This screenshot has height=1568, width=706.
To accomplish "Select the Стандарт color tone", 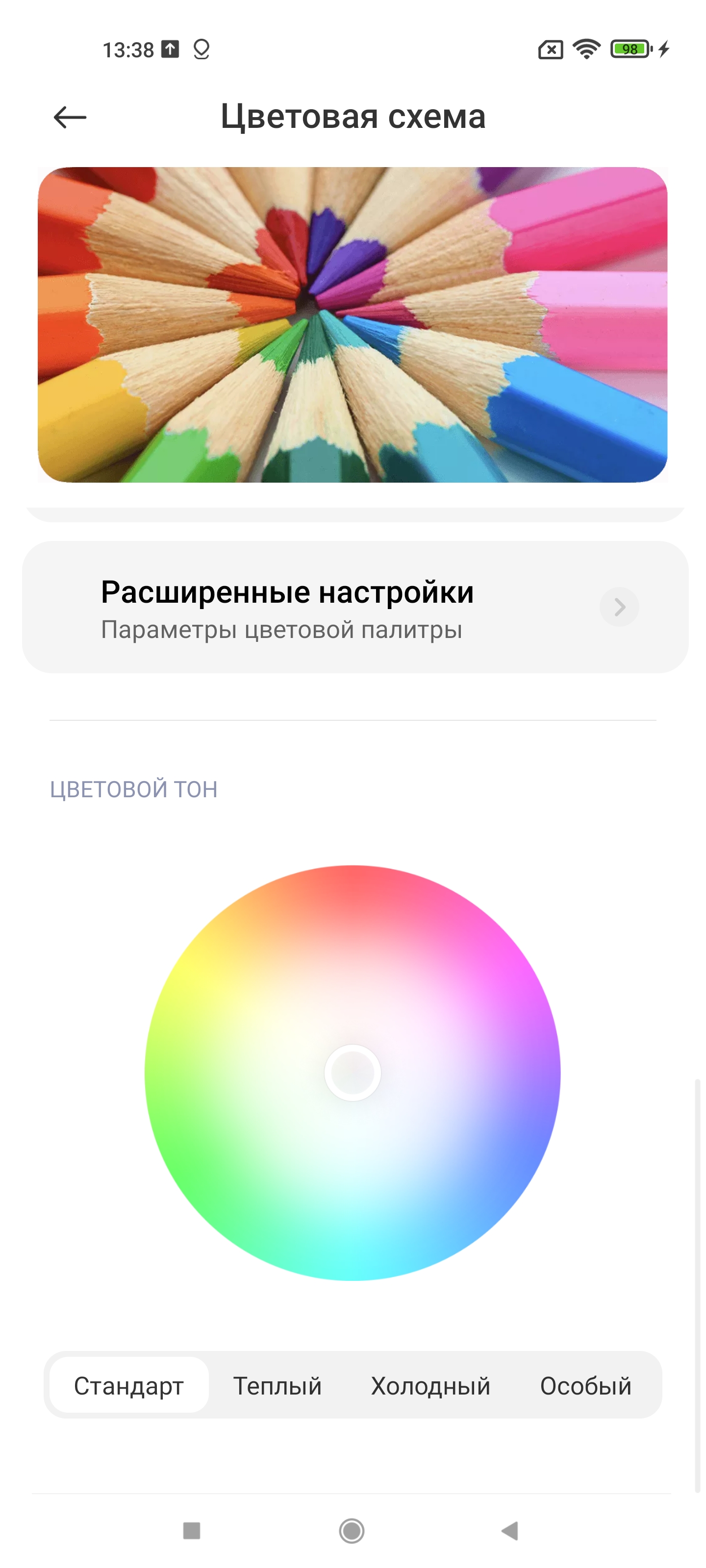I will (x=129, y=1385).
